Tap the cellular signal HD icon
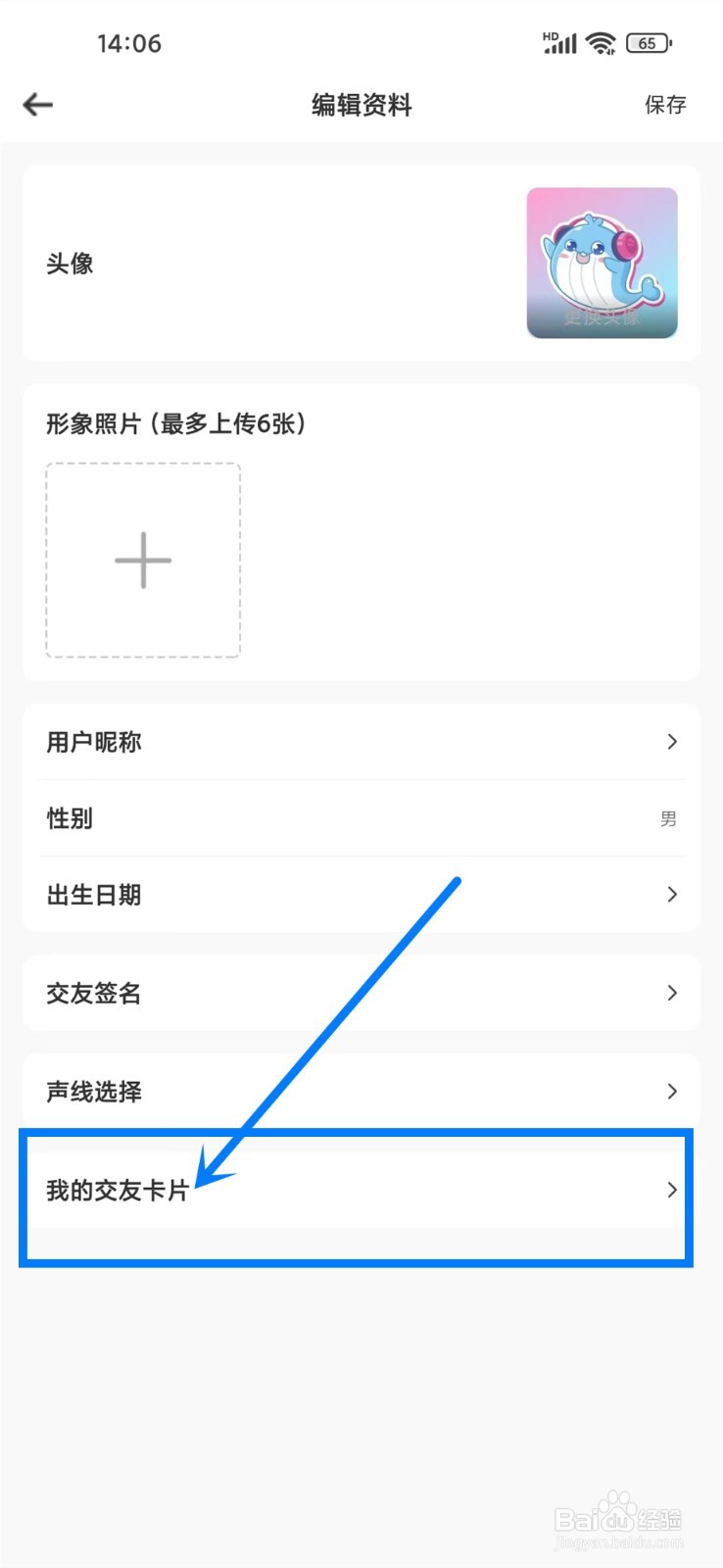The height and width of the screenshot is (1568, 723). click(x=556, y=42)
